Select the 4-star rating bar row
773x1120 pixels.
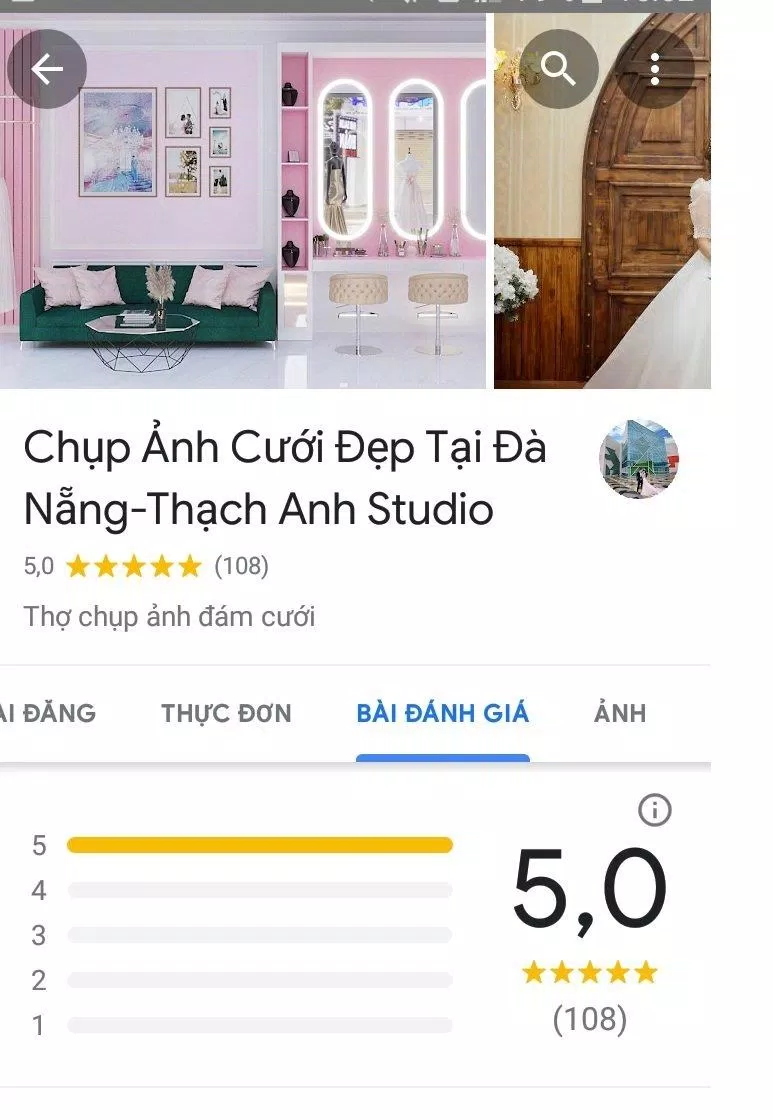click(x=258, y=889)
